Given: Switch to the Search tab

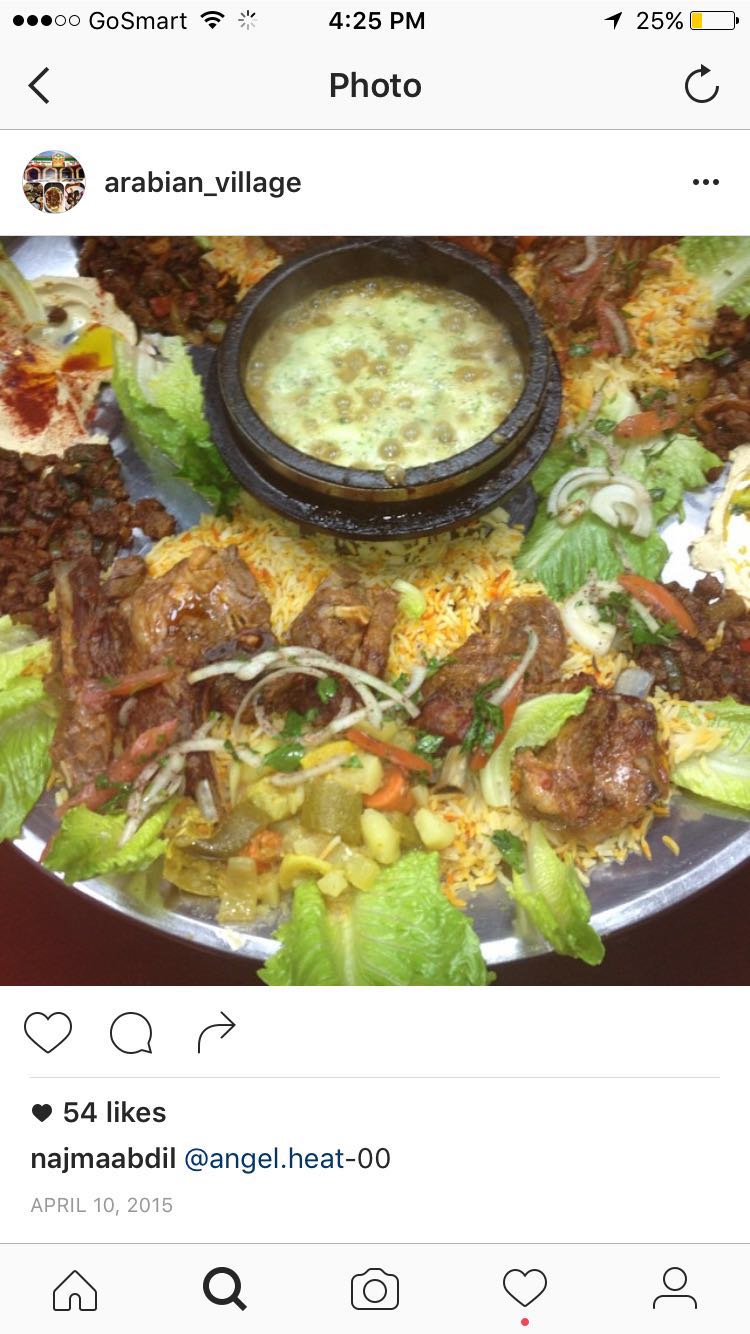Looking at the screenshot, I should (224, 1289).
